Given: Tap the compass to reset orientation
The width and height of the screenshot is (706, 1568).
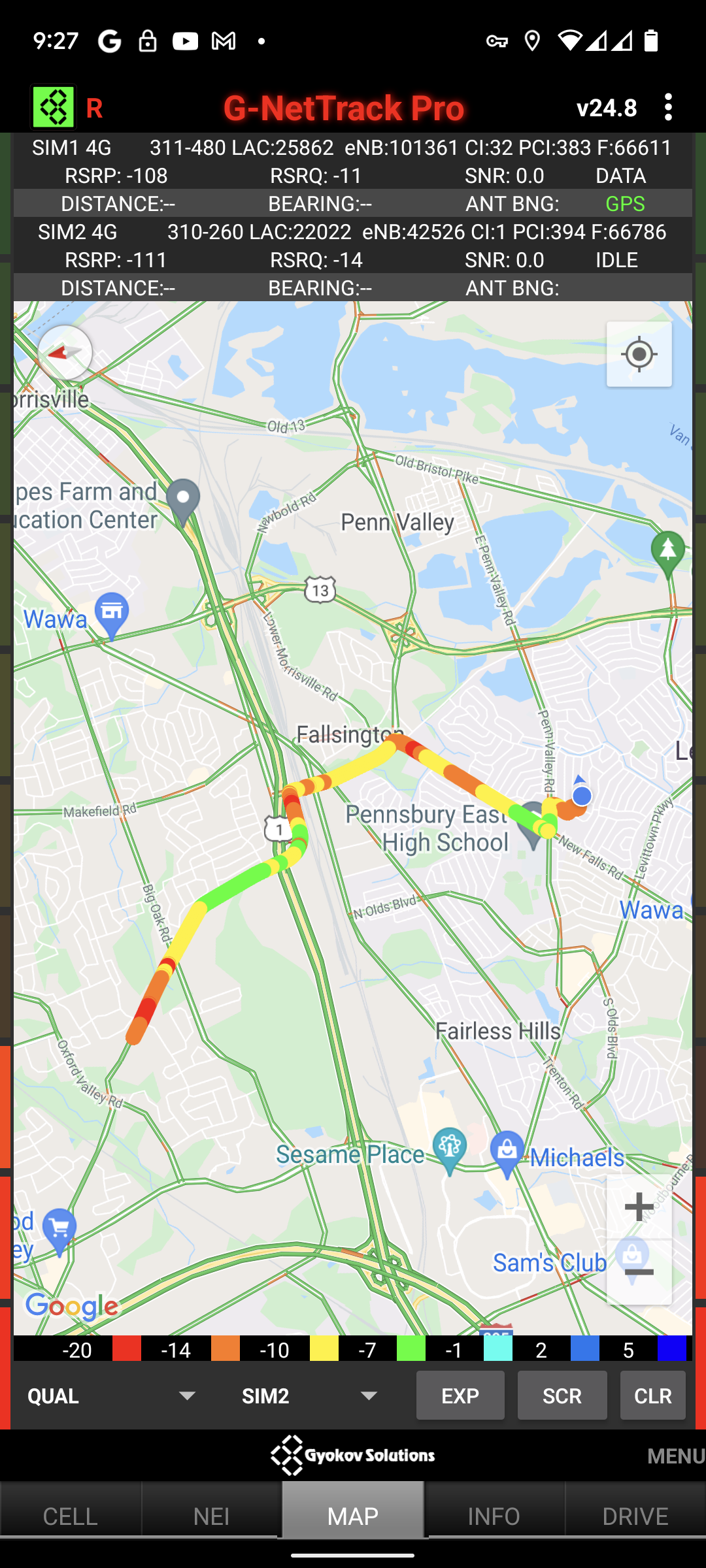Looking at the screenshot, I should click(65, 353).
